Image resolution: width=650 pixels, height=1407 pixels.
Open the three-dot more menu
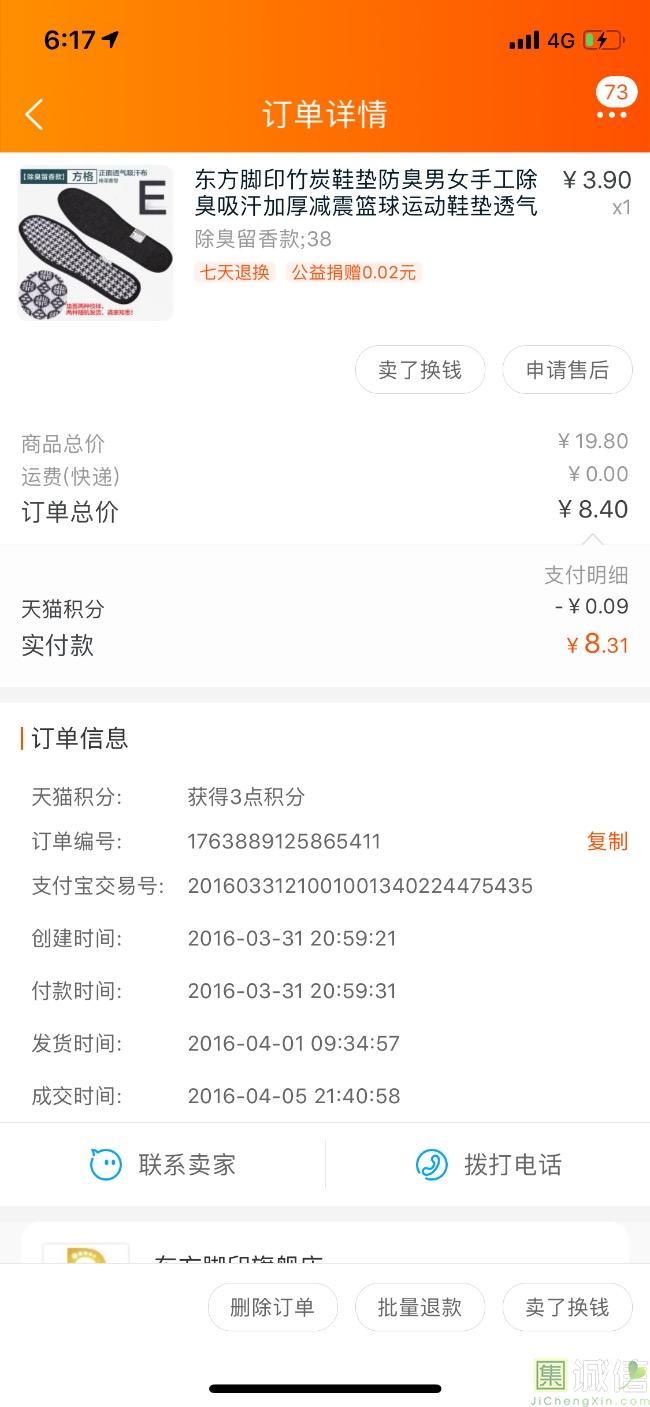611,115
